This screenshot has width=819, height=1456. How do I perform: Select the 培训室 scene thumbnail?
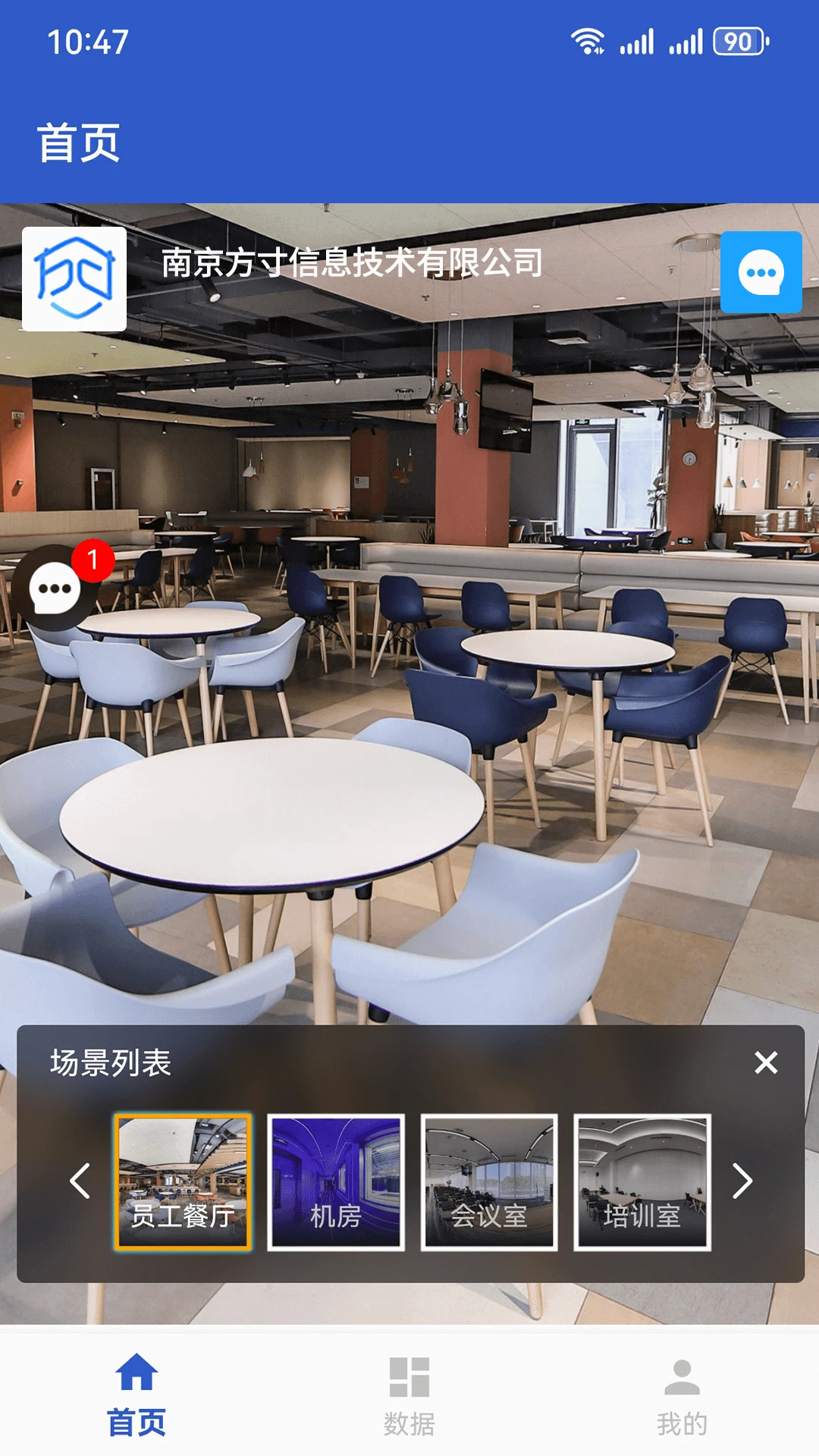click(642, 1181)
